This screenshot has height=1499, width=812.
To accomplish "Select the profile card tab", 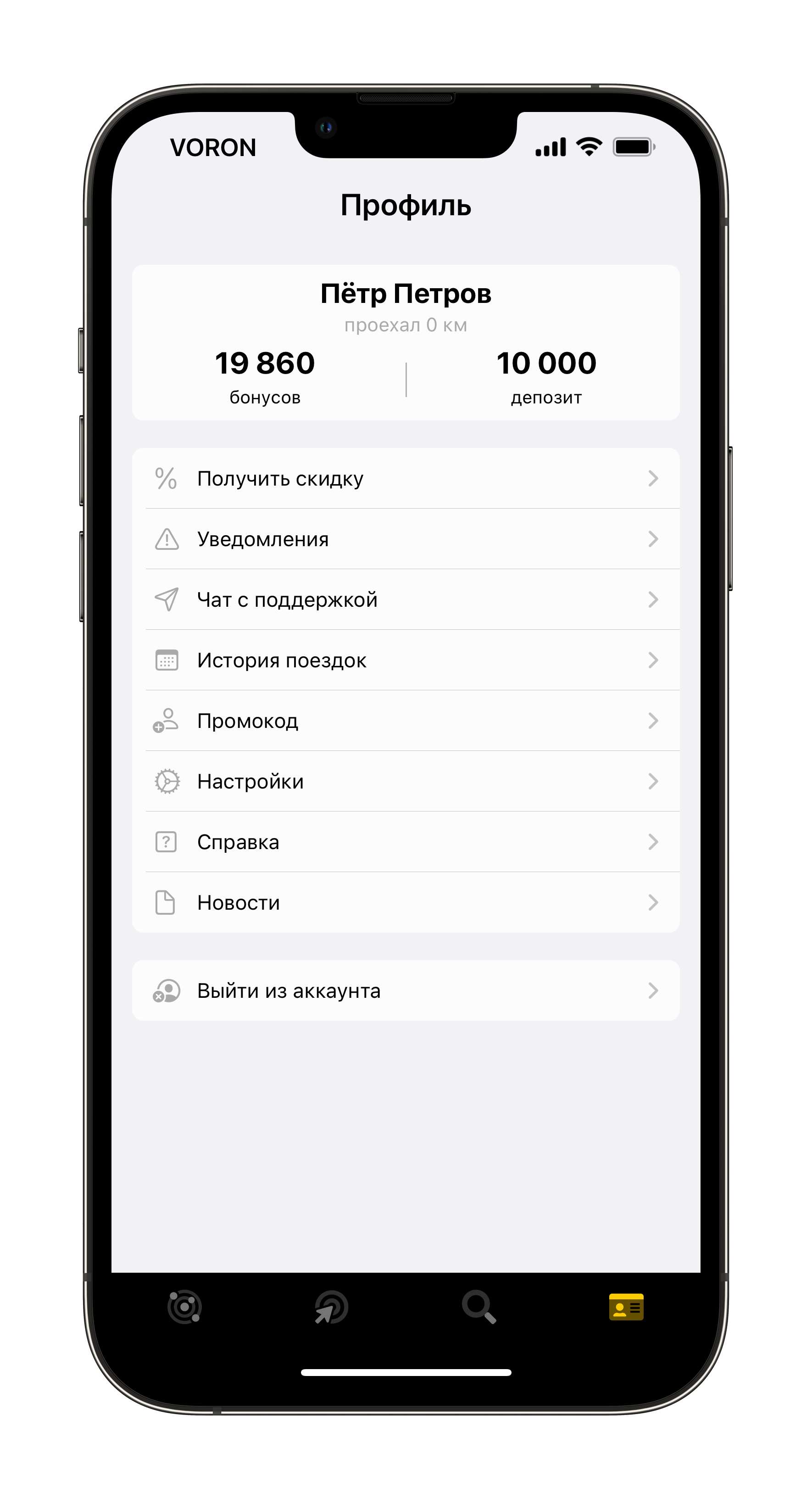I will click(627, 1307).
